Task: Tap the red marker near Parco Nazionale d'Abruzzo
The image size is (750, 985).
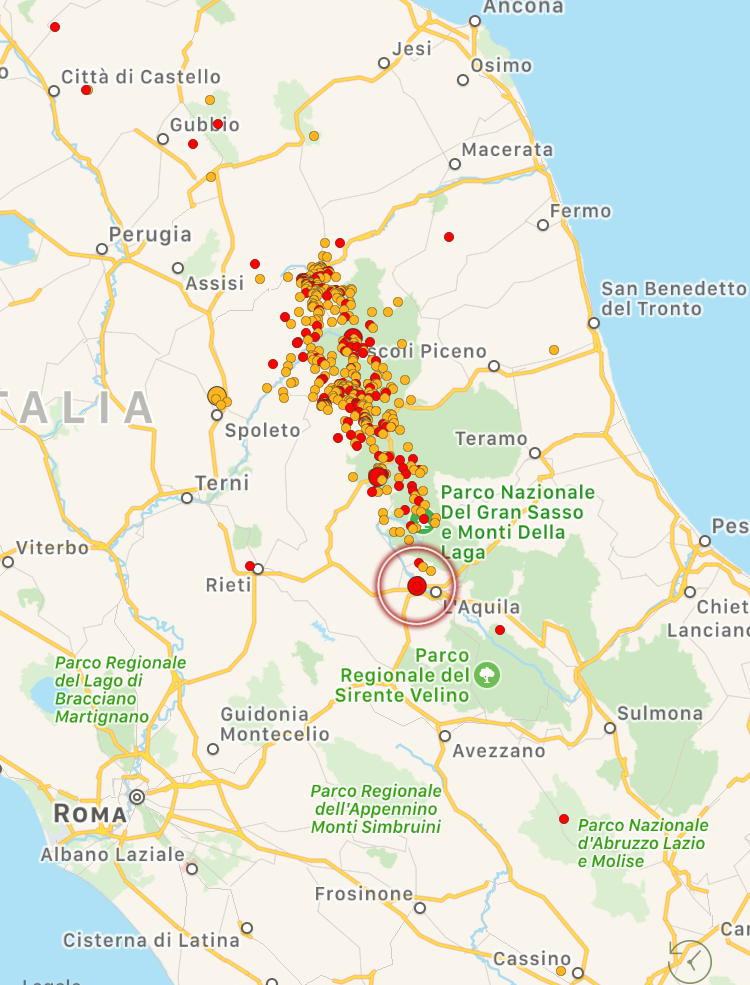Action: pos(564,819)
